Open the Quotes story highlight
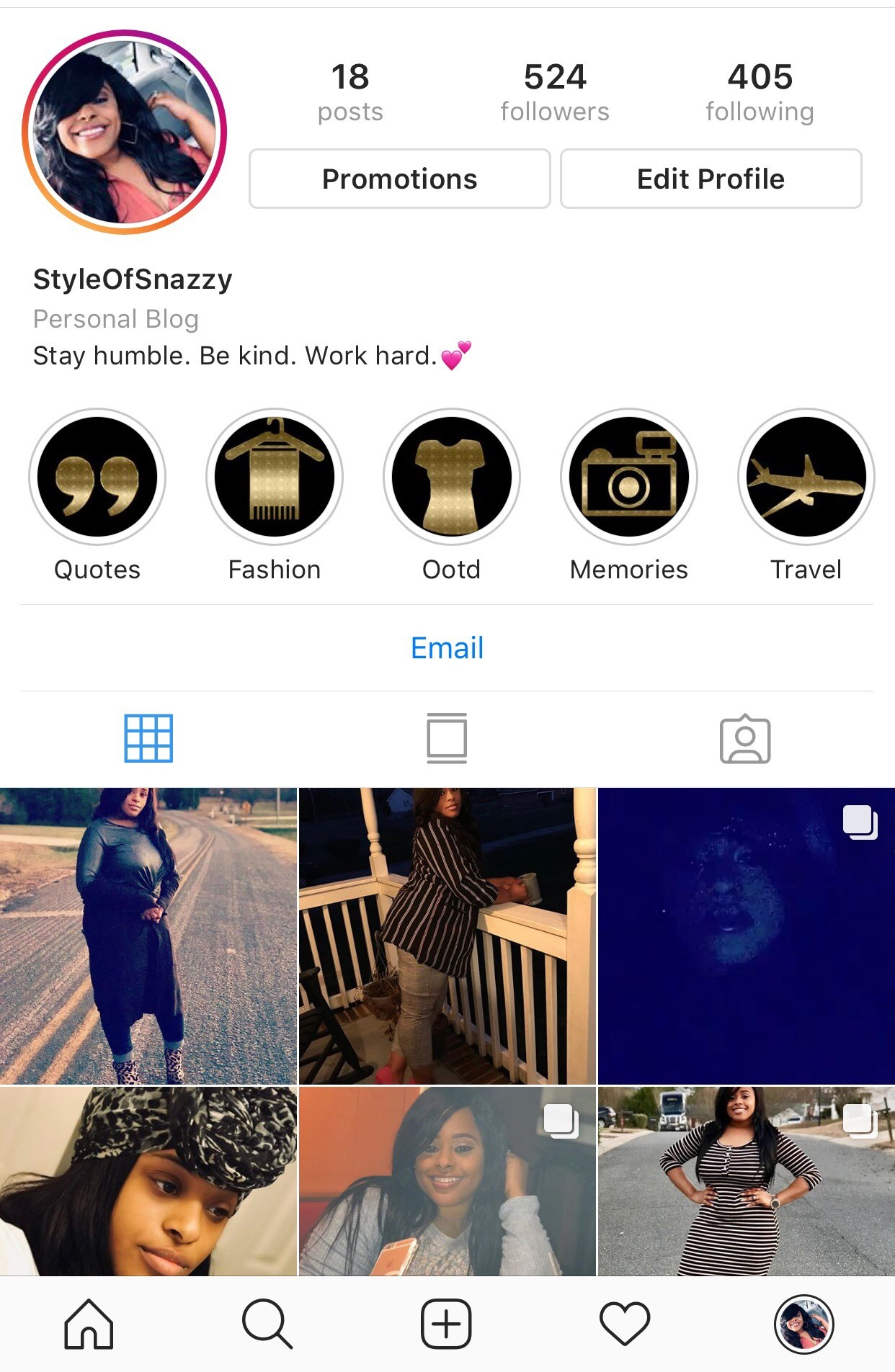The width and height of the screenshot is (895, 1372). tap(97, 477)
